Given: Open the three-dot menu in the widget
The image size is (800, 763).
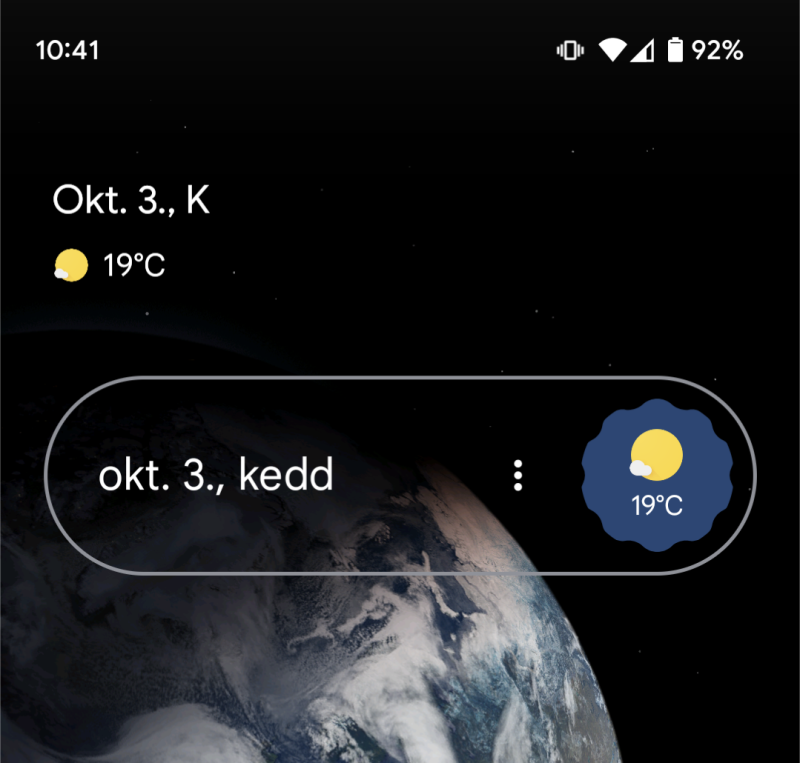Looking at the screenshot, I should pos(517,475).
